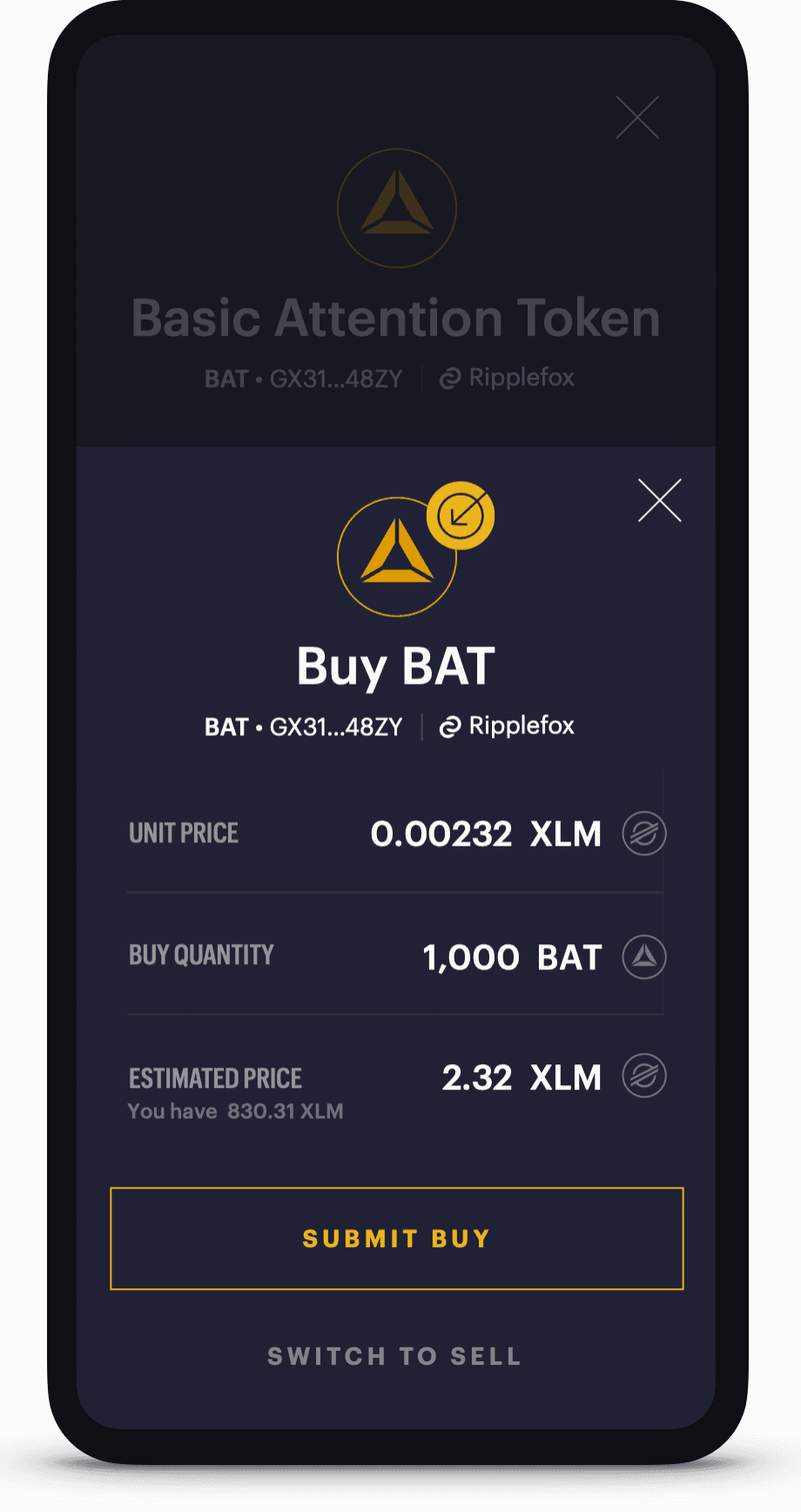Close the Buy BAT sheet
This screenshot has height=1512, width=801.
click(x=659, y=501)
